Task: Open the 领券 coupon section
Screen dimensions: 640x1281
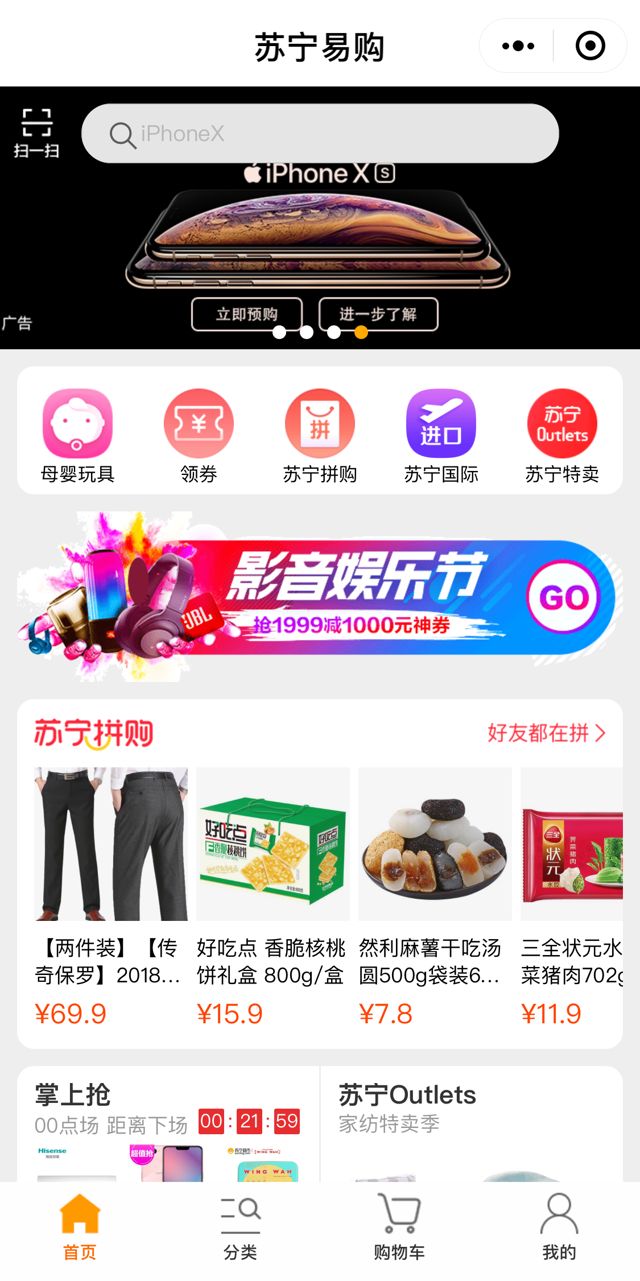Action: point(198,437)
